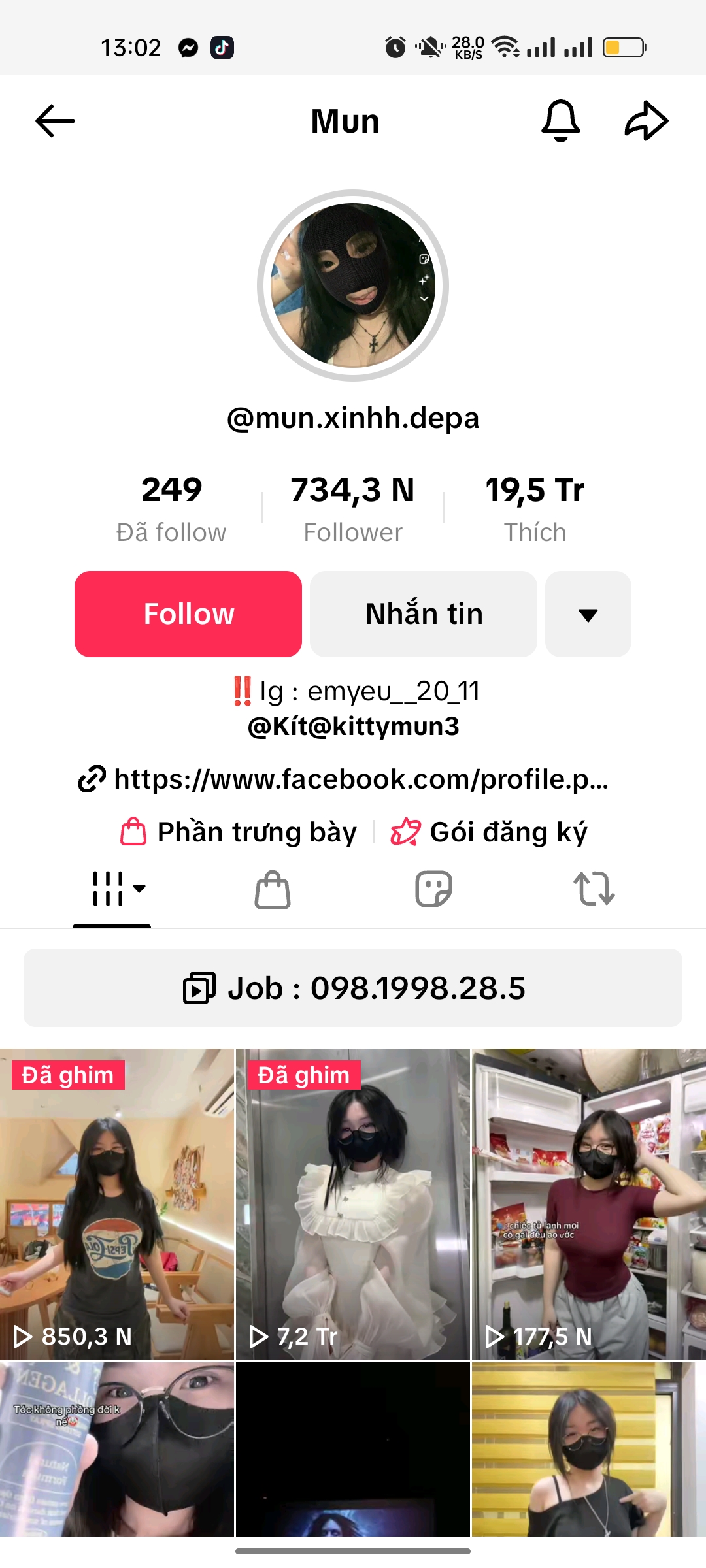Follow the Mun account

coord(188,614)
